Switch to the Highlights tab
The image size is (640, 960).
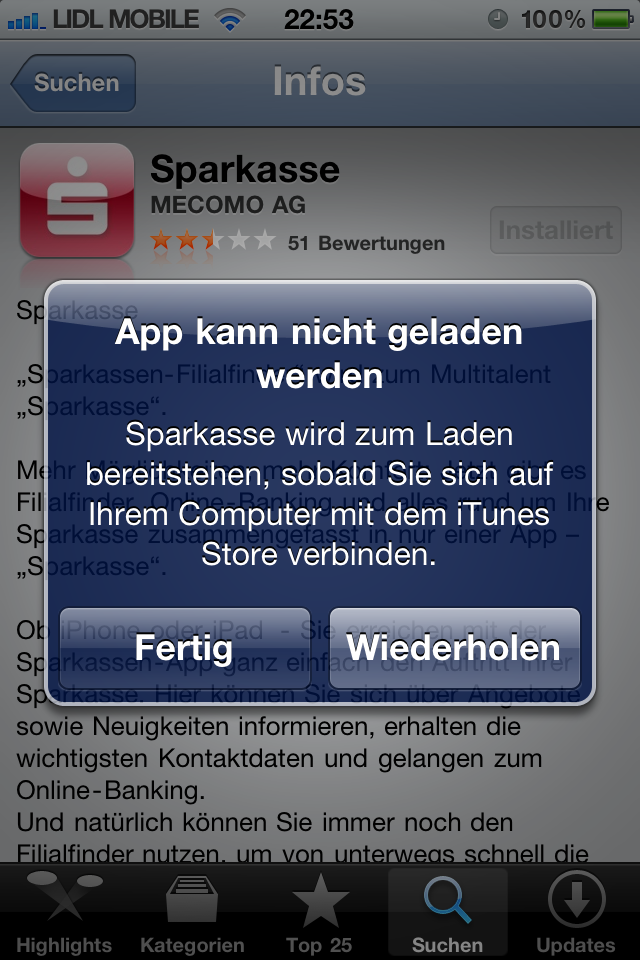pyautogui.click(x=64, y=912)
